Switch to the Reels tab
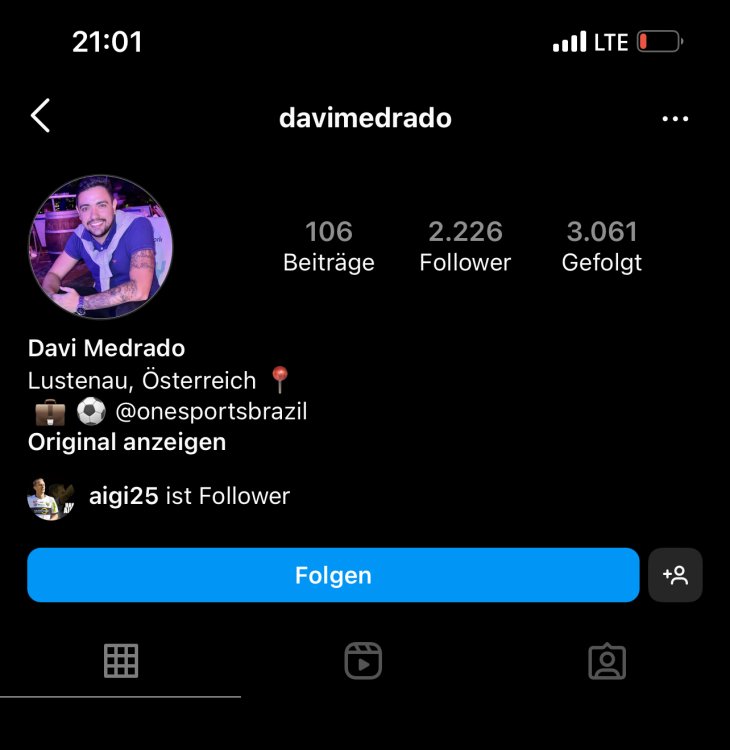Viewport: 730px width, 750px height. tap(363, 661)
